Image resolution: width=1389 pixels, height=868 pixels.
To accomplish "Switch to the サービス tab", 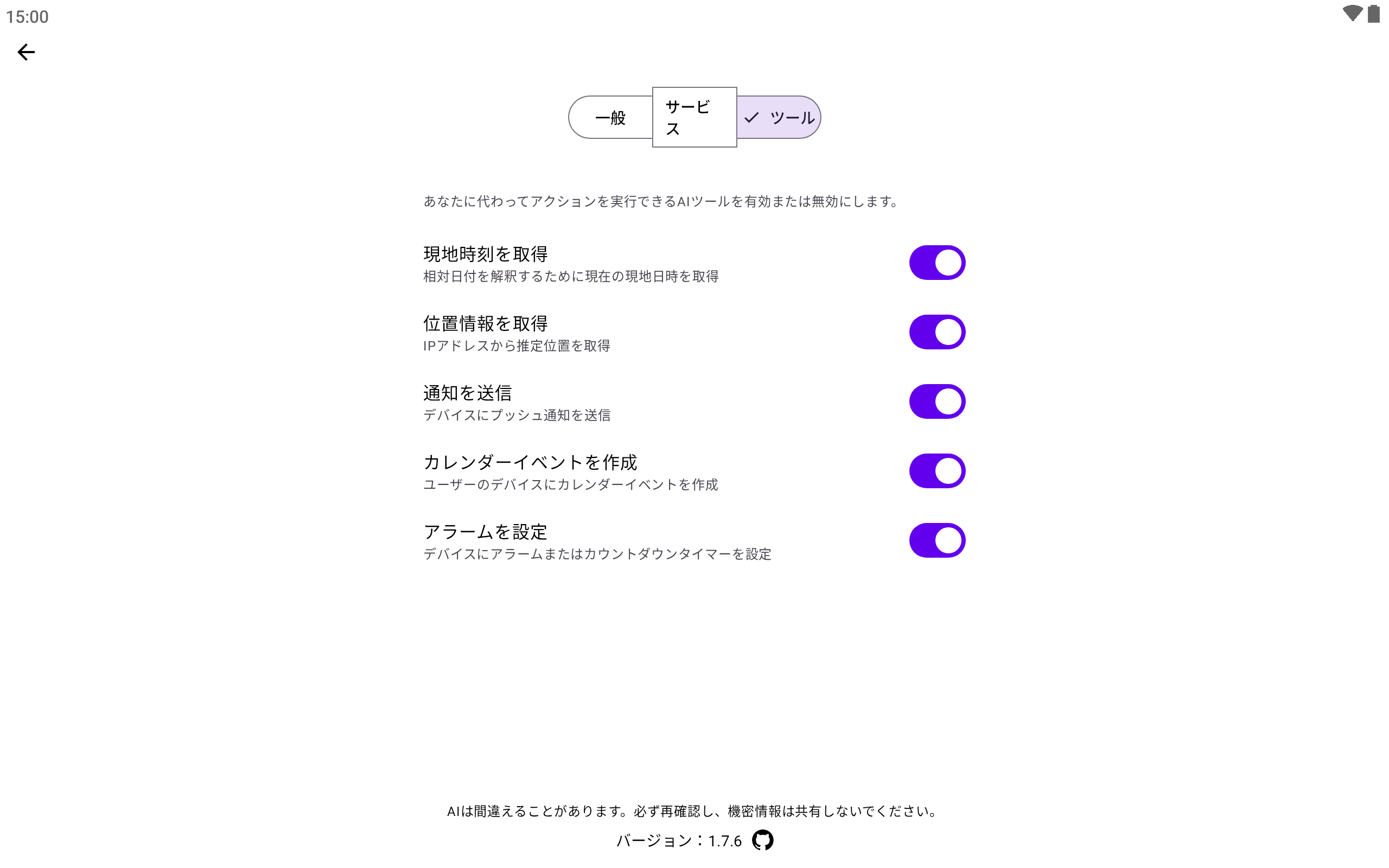I will click(694, 117).
